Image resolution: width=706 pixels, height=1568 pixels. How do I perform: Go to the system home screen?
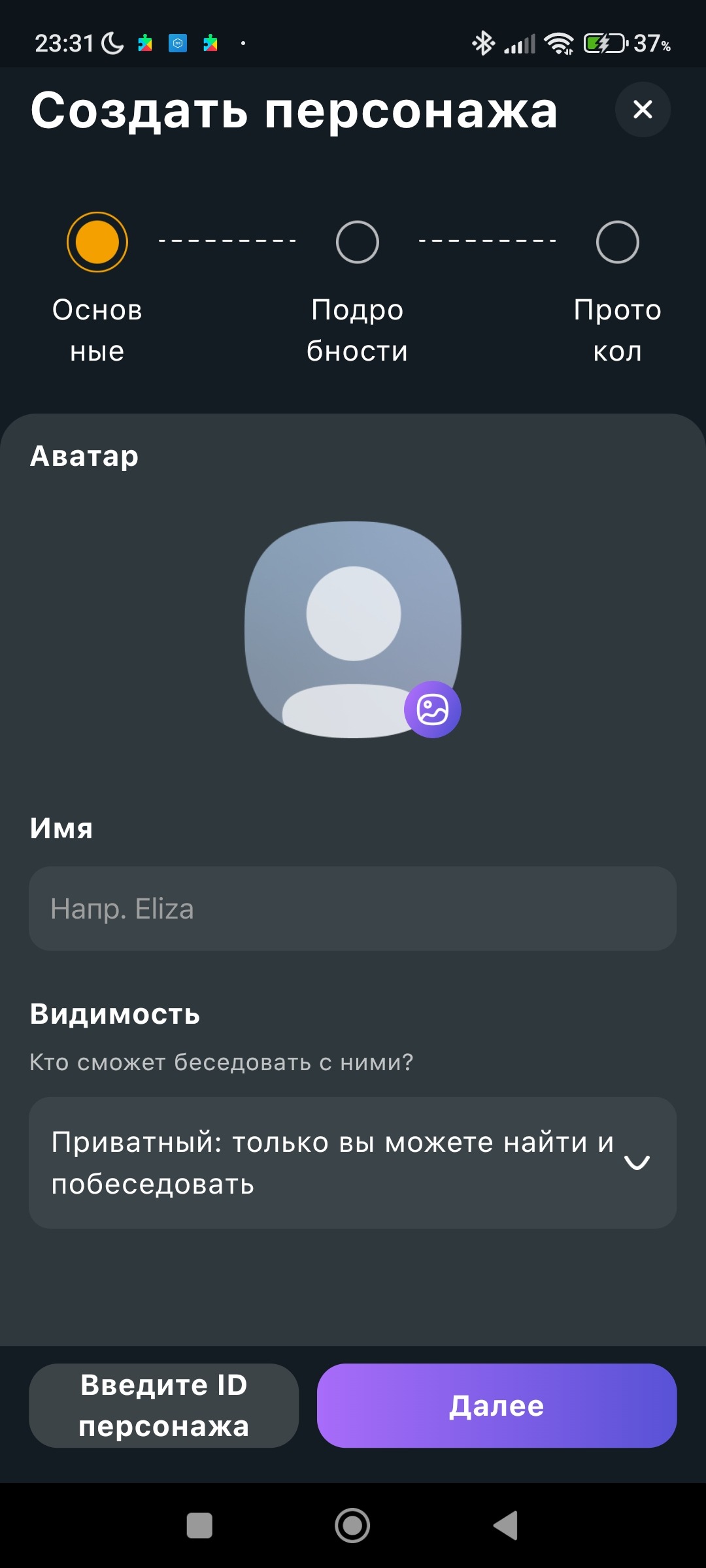(352, 1526)
